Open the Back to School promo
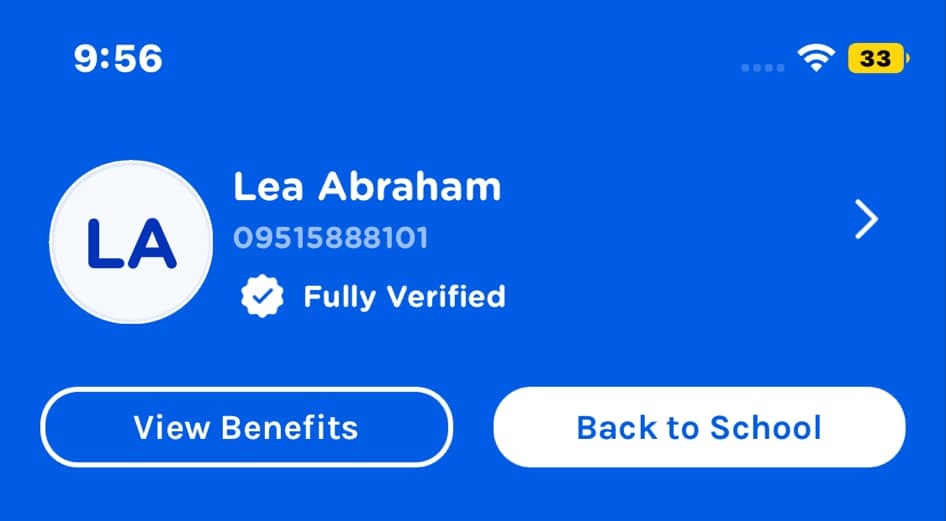This screenshot has width=946, height=521. click(x=699, y=428)
